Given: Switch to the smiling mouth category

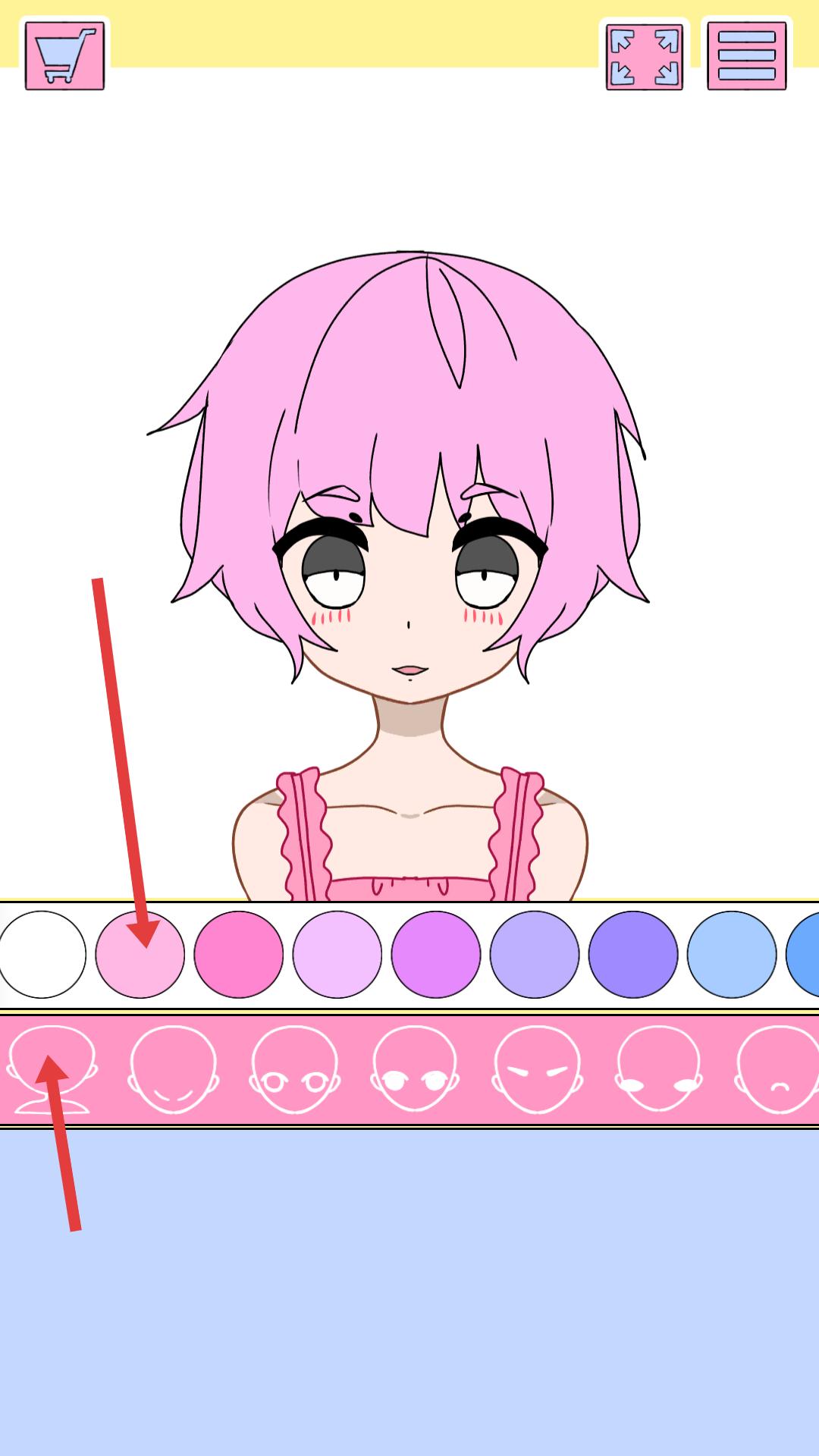Looking at the screenshot, I should coord(173,1069).
